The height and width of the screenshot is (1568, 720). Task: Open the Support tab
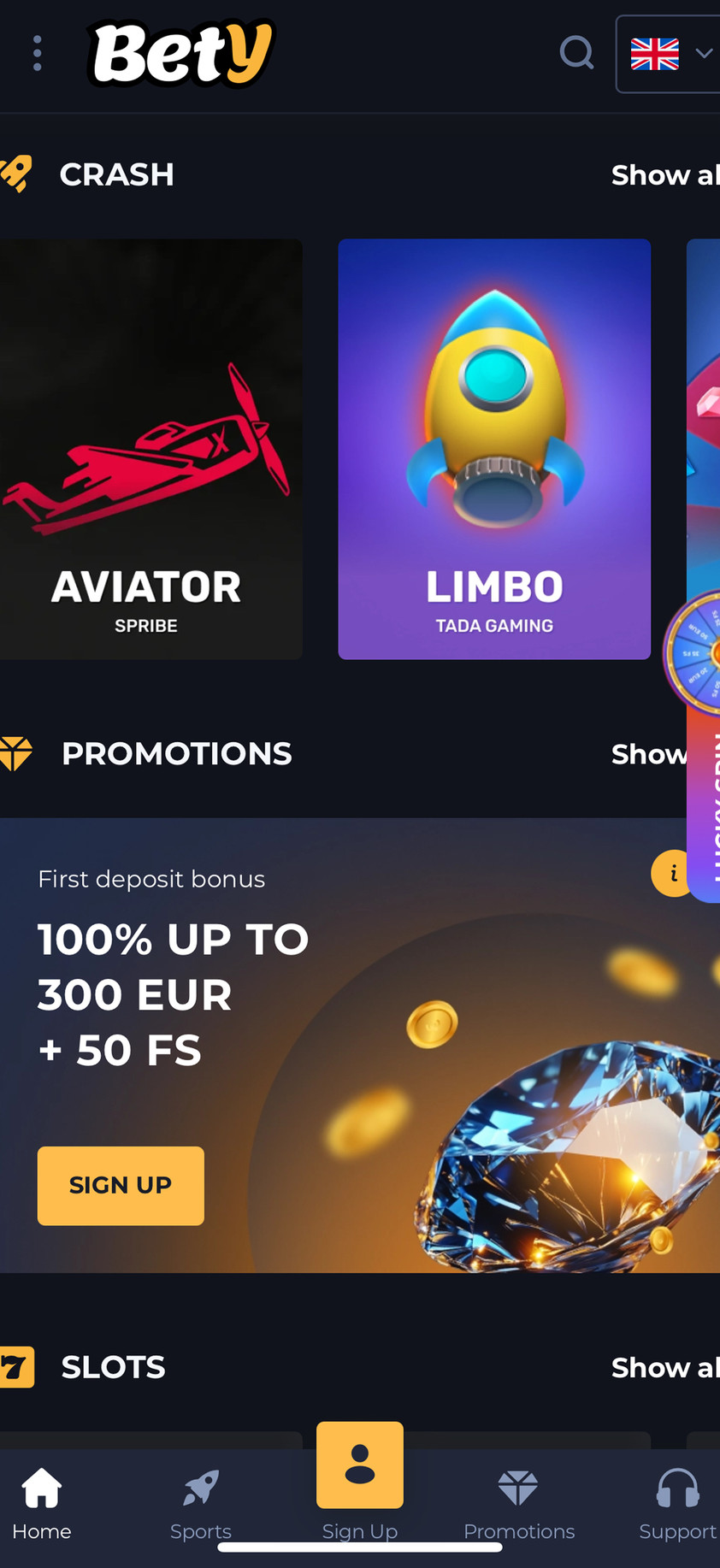tap(677, 1505)
